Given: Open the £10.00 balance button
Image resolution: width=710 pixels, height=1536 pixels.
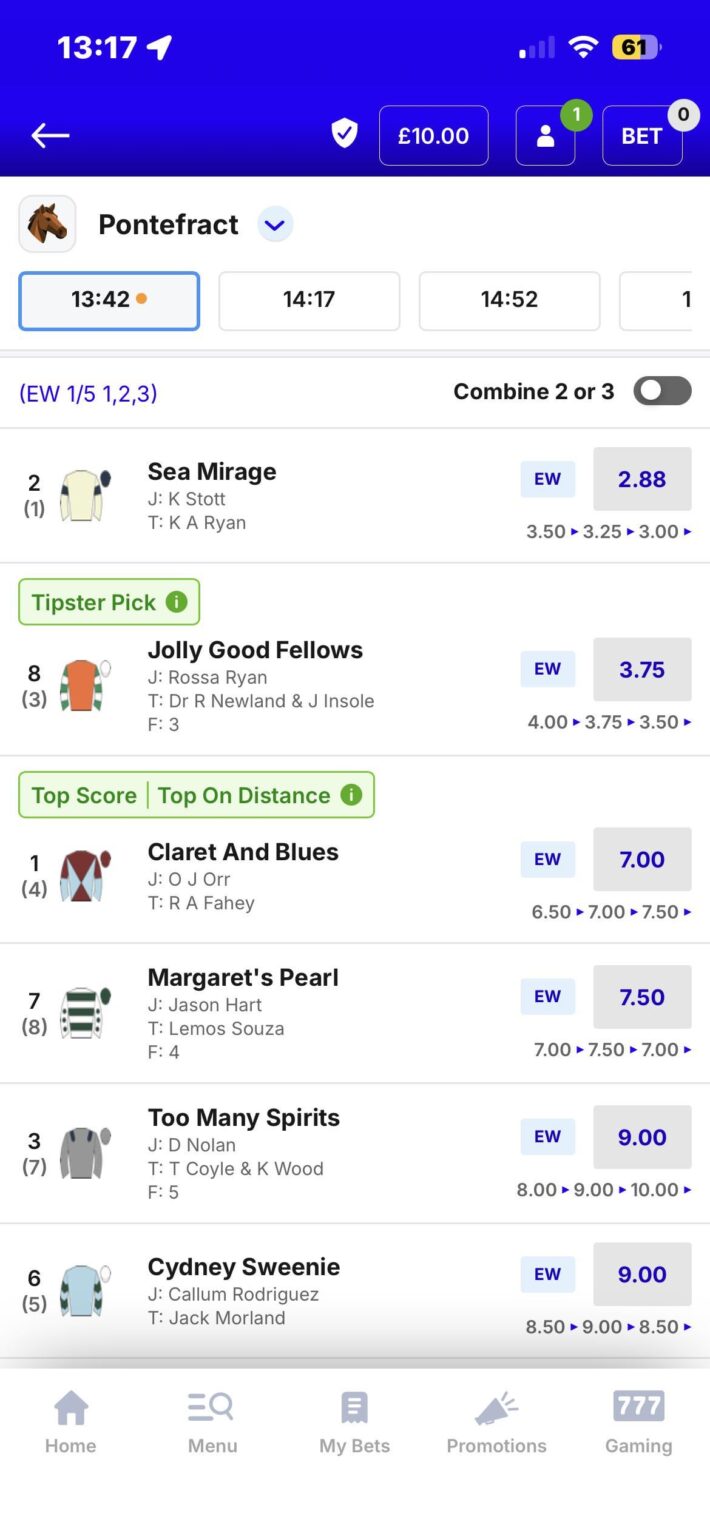Looking at the screenshot, I should click(433, 136).
